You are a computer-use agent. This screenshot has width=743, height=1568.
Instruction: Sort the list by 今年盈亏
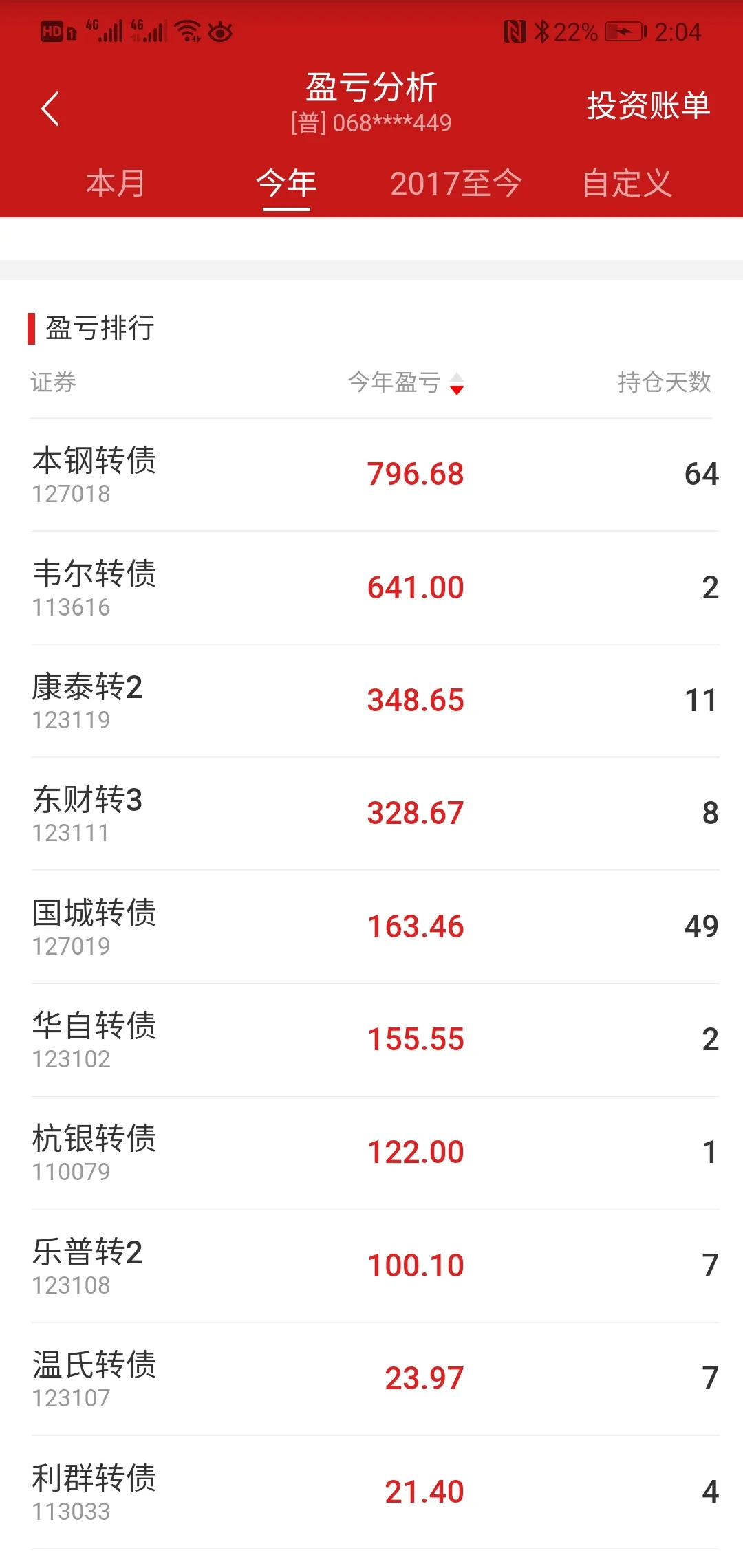406,382
